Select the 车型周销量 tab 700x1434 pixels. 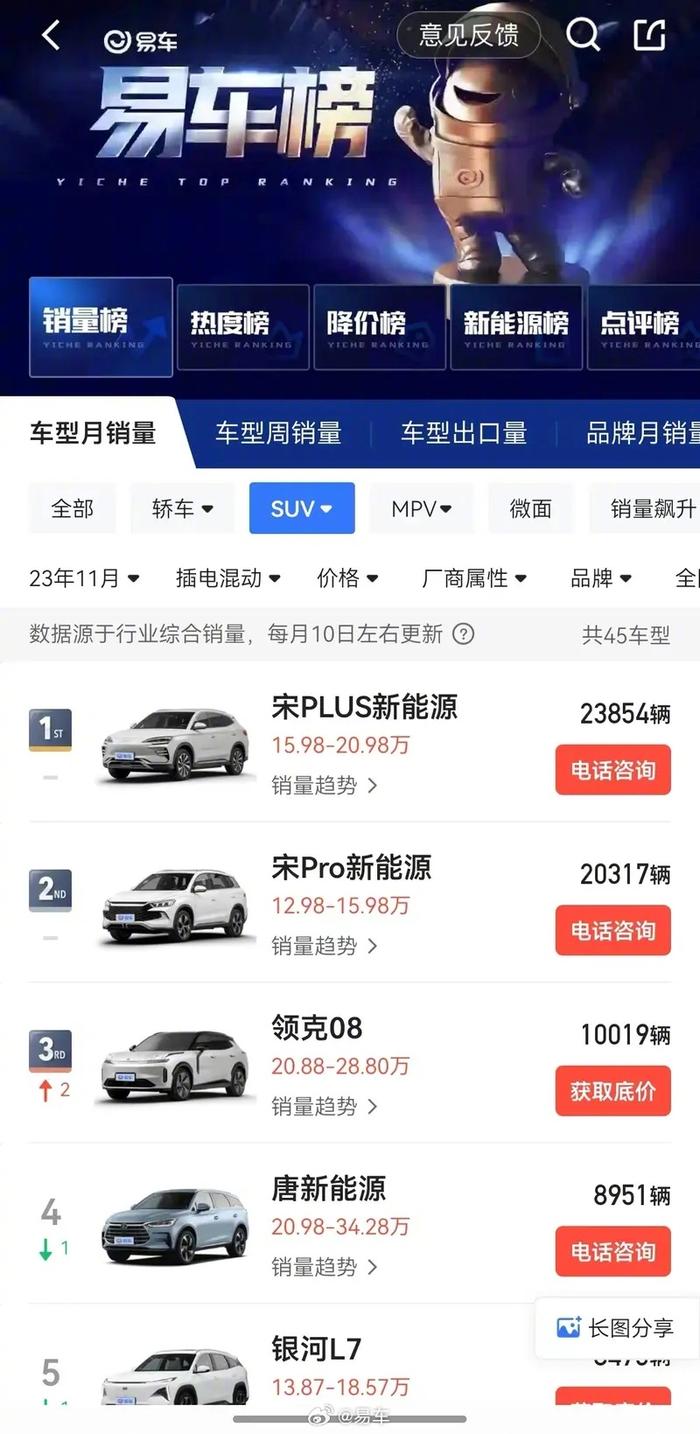pos(278,433)
